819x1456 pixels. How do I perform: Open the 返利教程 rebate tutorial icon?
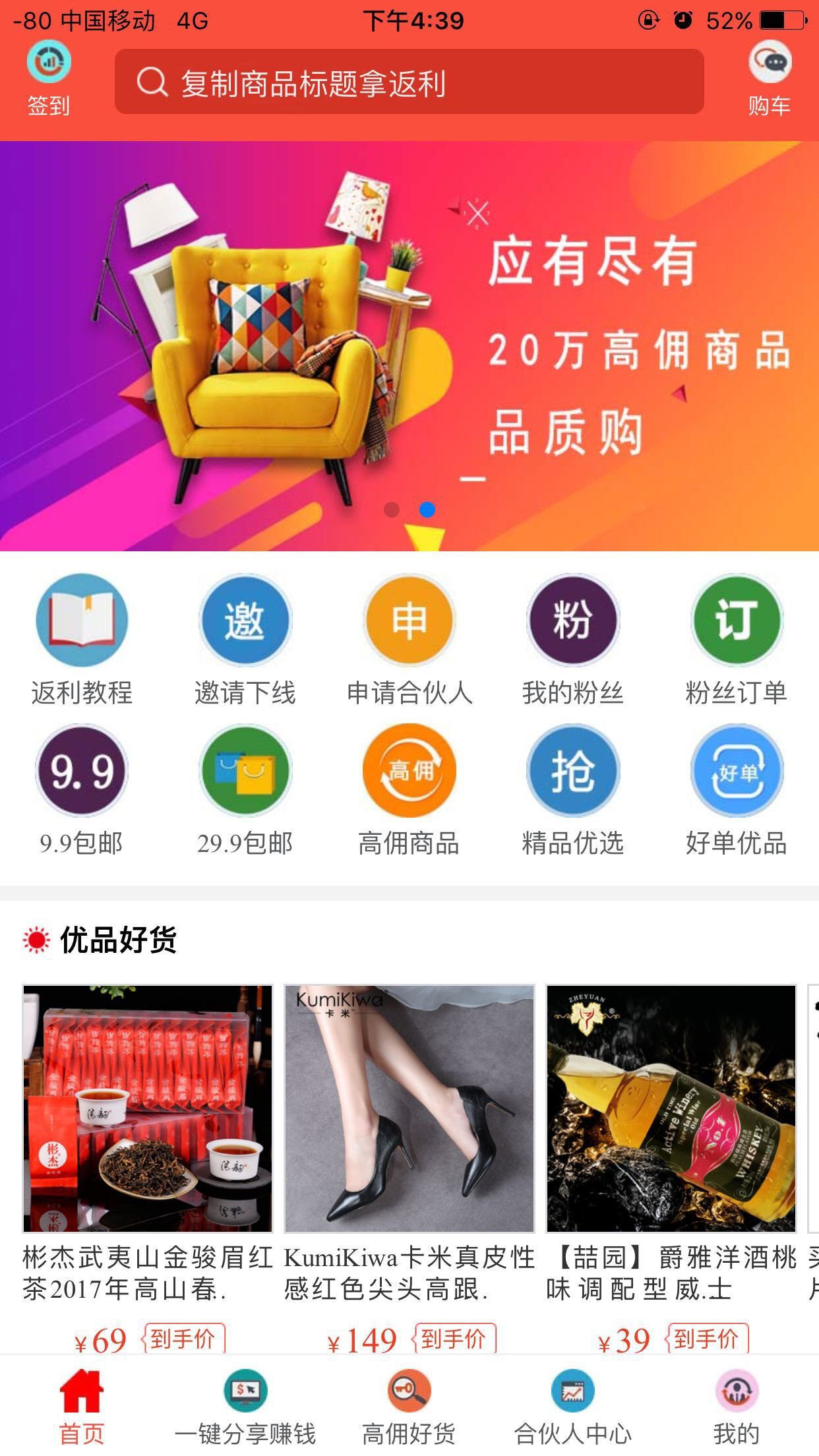coord(81,621)
